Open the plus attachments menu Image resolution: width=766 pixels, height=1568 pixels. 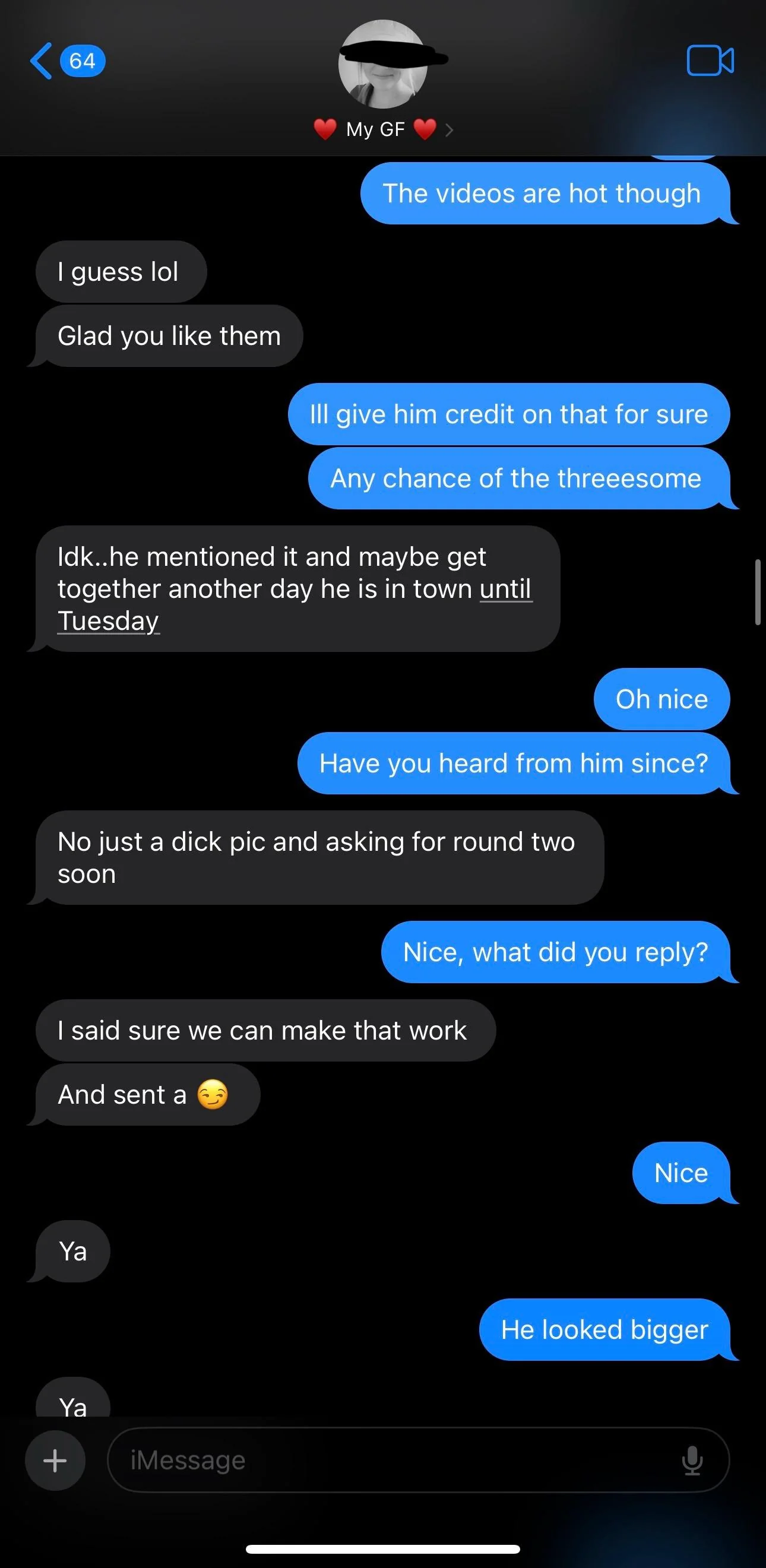tap(55, 1460)
